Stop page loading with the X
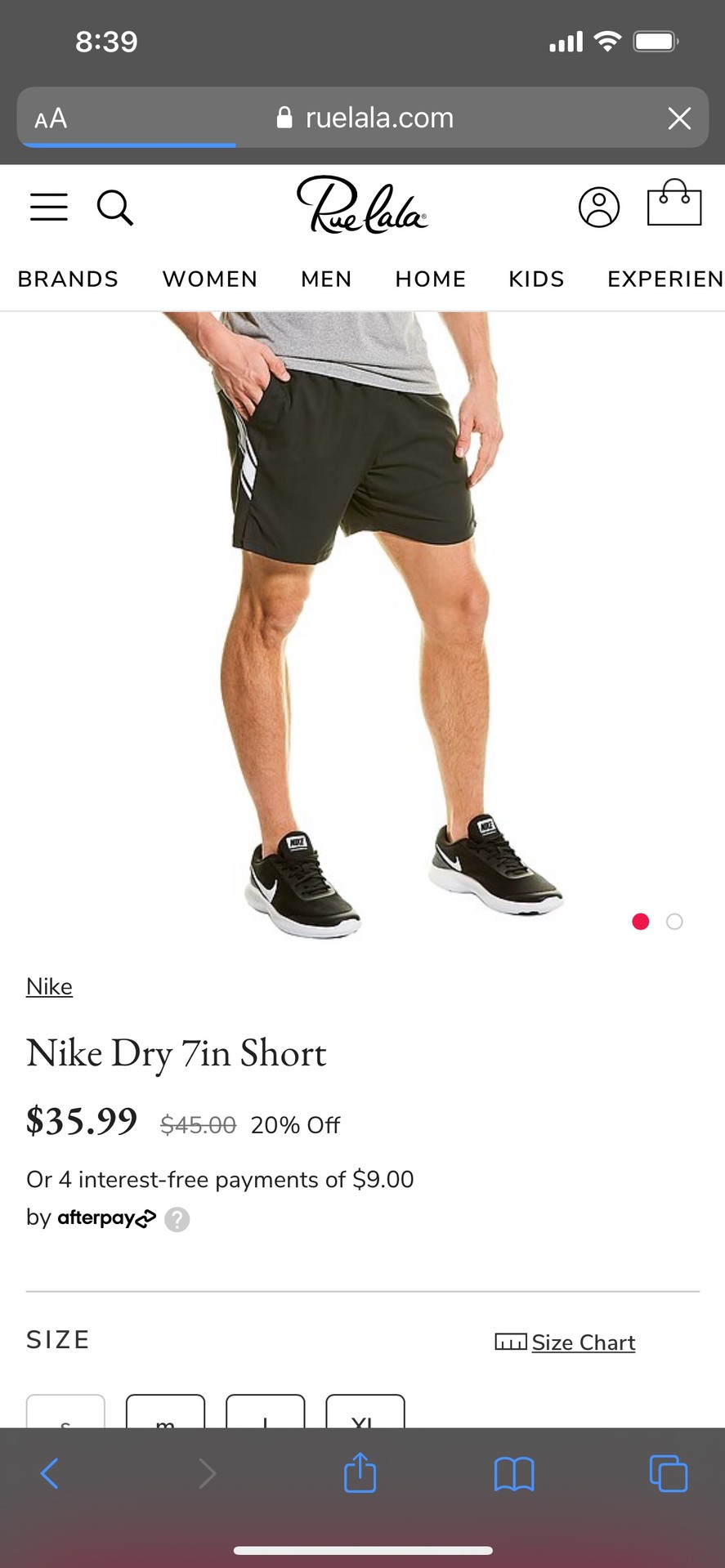This screenshot has height=1568, width=725. point(679,118)
